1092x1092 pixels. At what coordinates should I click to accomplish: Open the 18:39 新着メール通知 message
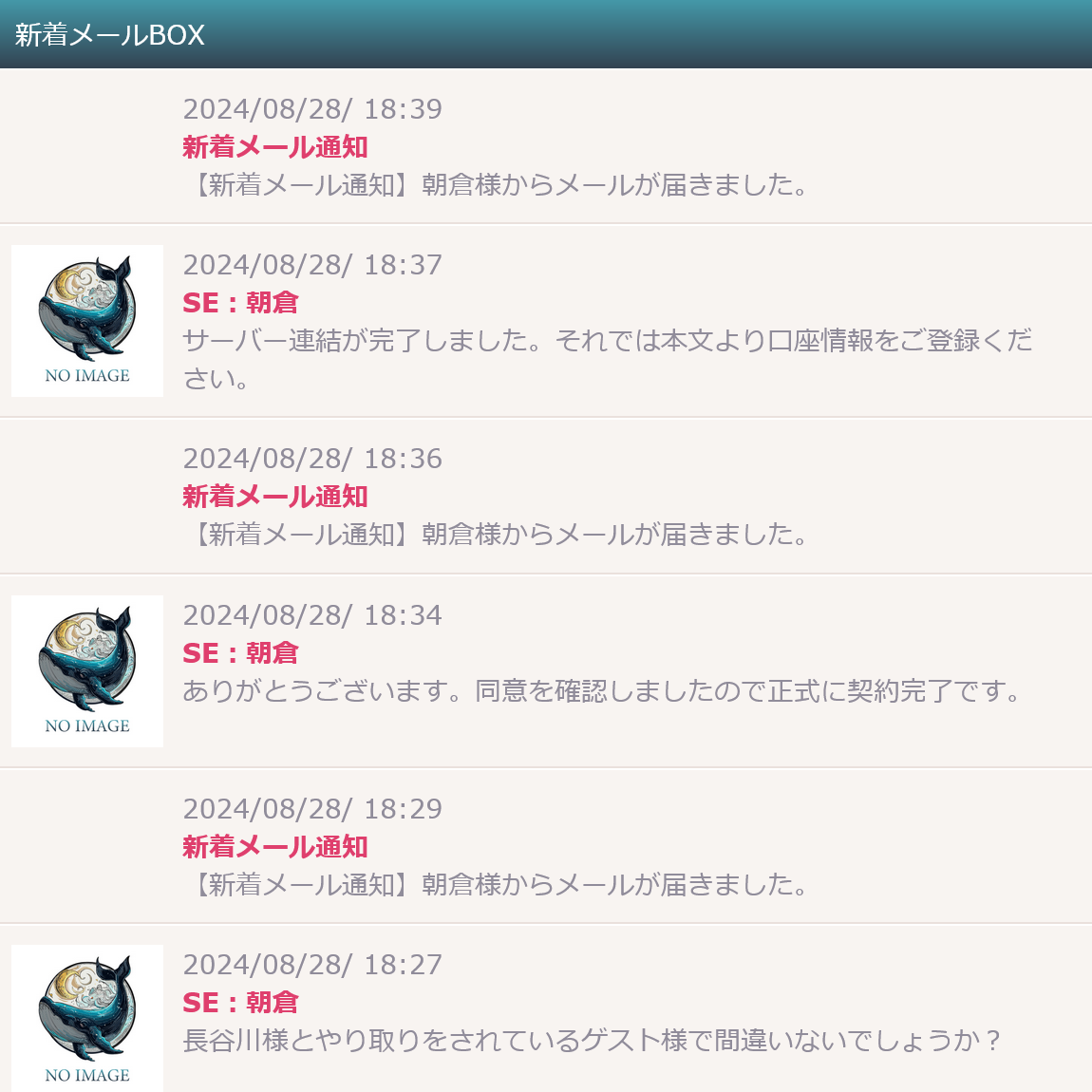497,184
